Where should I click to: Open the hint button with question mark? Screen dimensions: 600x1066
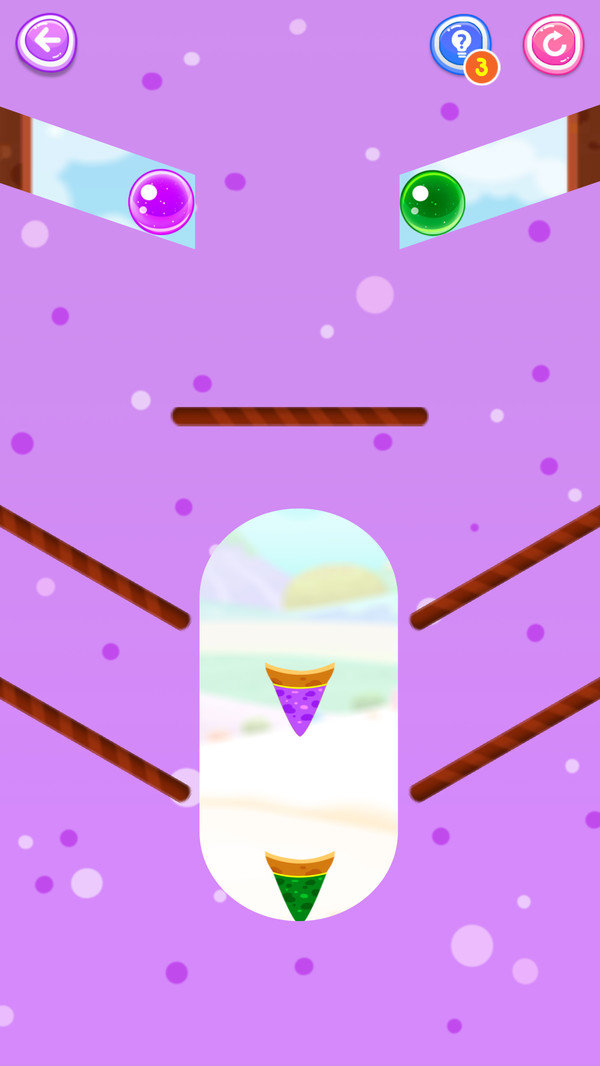(x=460, y=43)
